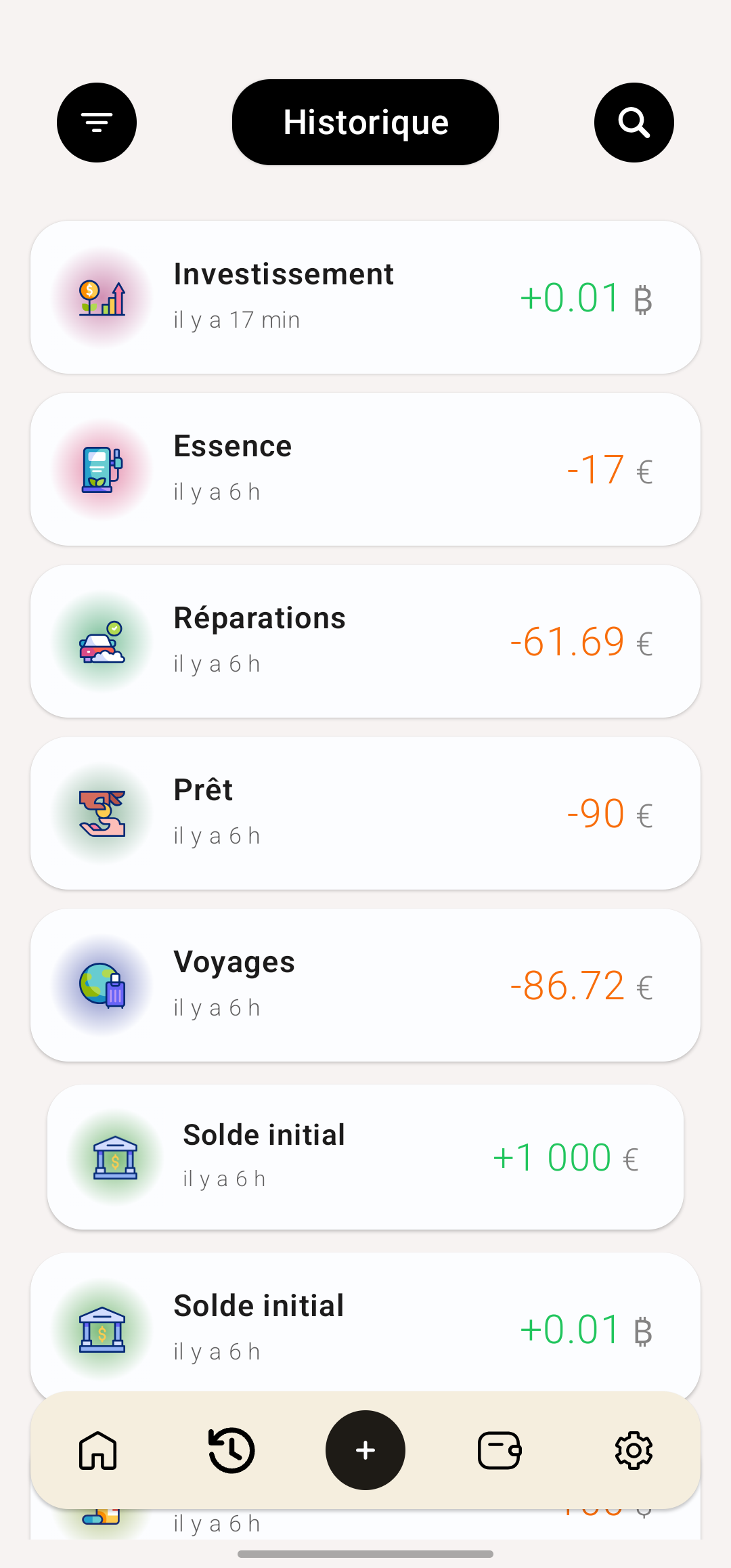Open the Solde initial +0.01 ₿ entry
731x1568 pixels.
[365, 1324]
